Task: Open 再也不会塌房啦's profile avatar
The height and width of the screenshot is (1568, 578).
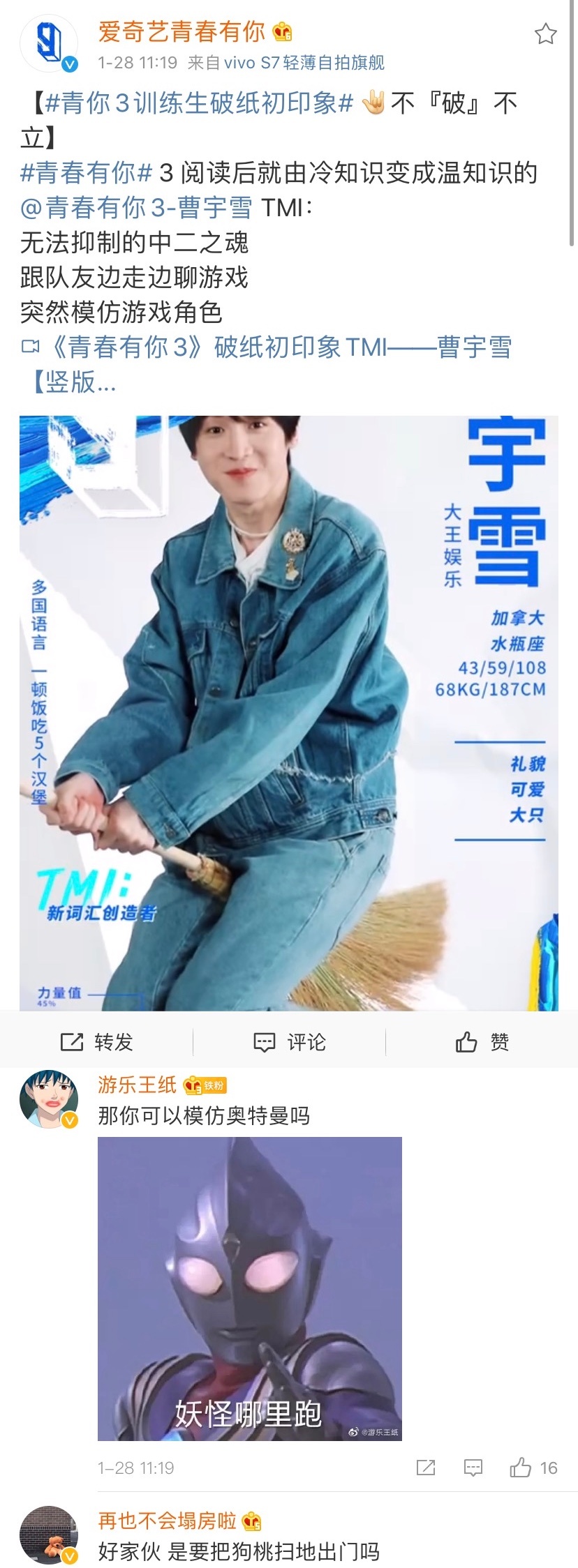Action: [47, 1535]
